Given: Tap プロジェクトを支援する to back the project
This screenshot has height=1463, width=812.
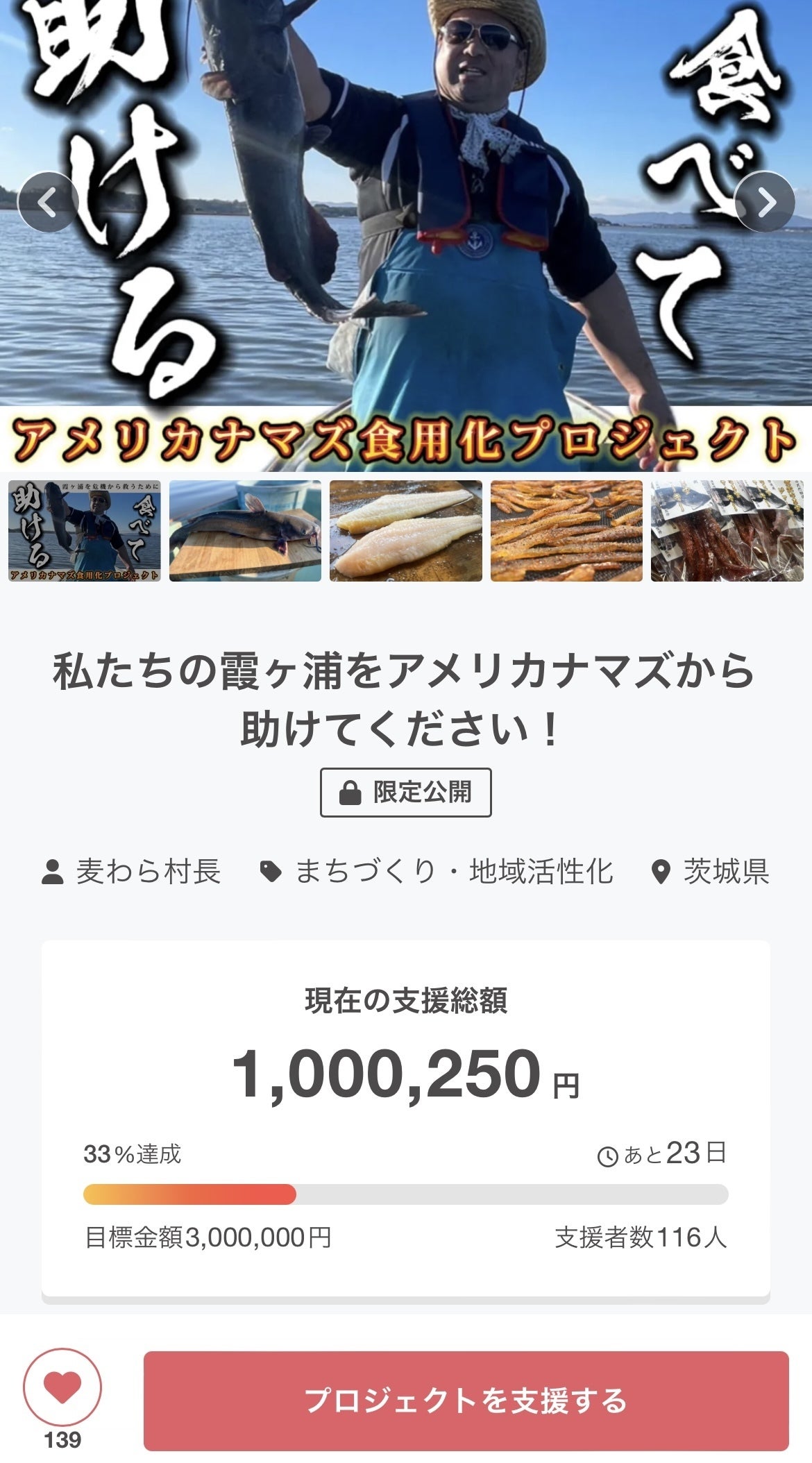Looking at the screenshot, I should pos(466,1401).
